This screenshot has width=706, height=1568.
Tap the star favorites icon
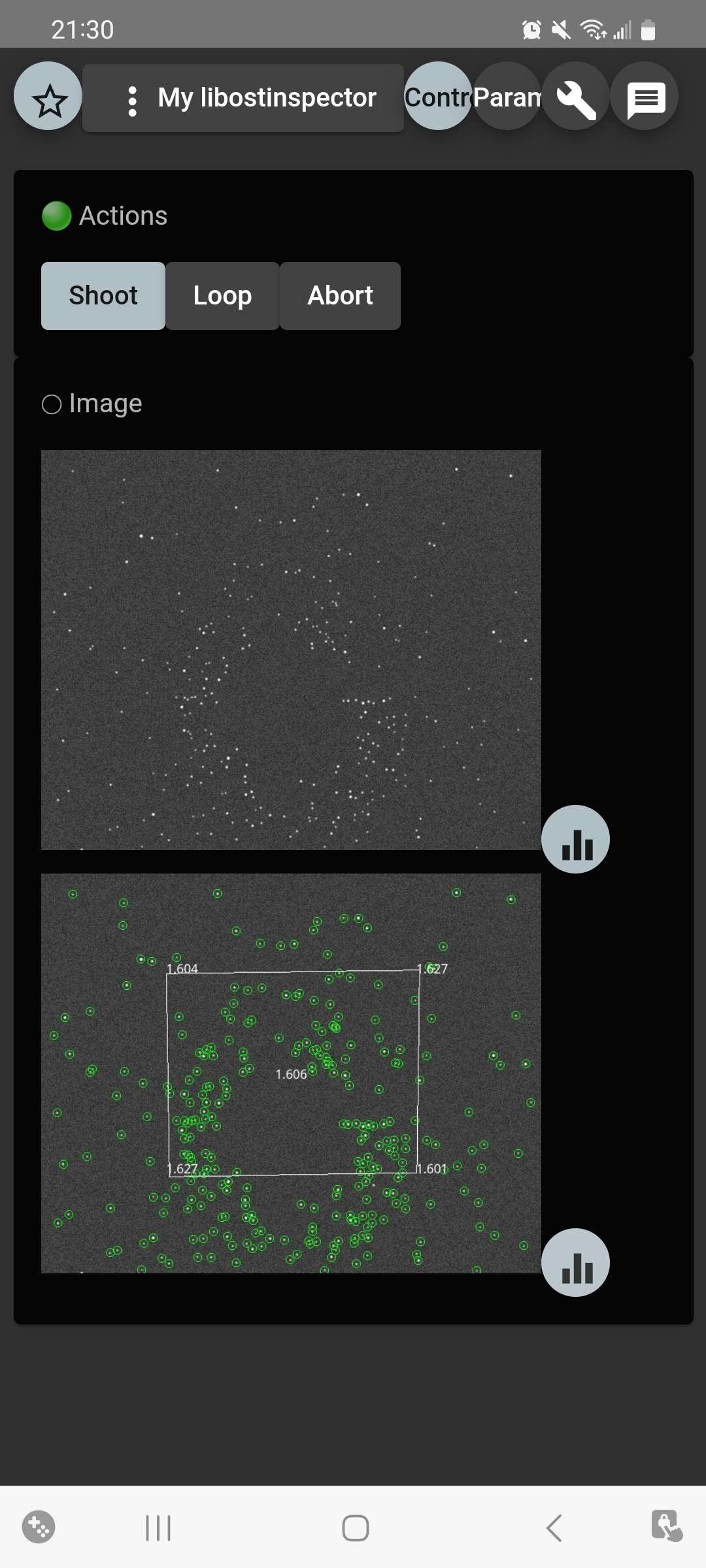point(48,97)
